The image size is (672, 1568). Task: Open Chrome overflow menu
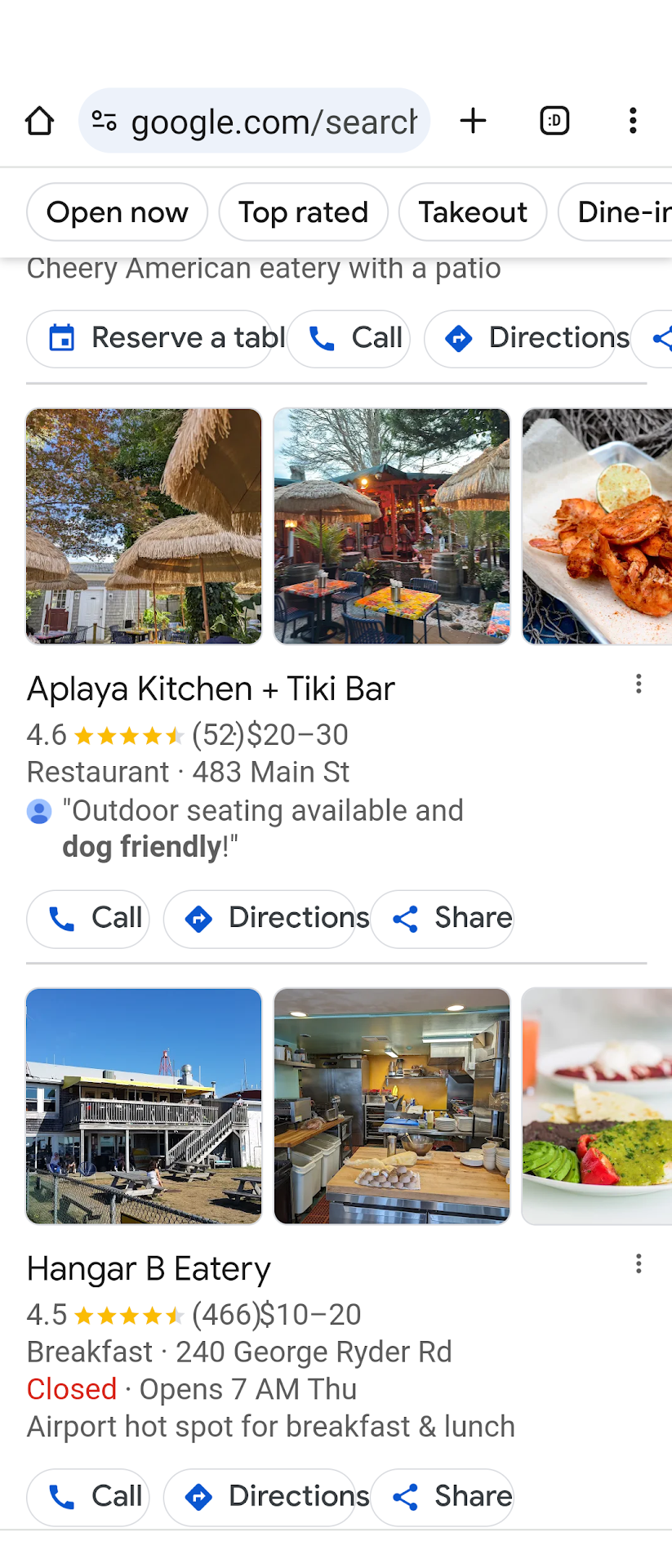click(x=633, y=121)
